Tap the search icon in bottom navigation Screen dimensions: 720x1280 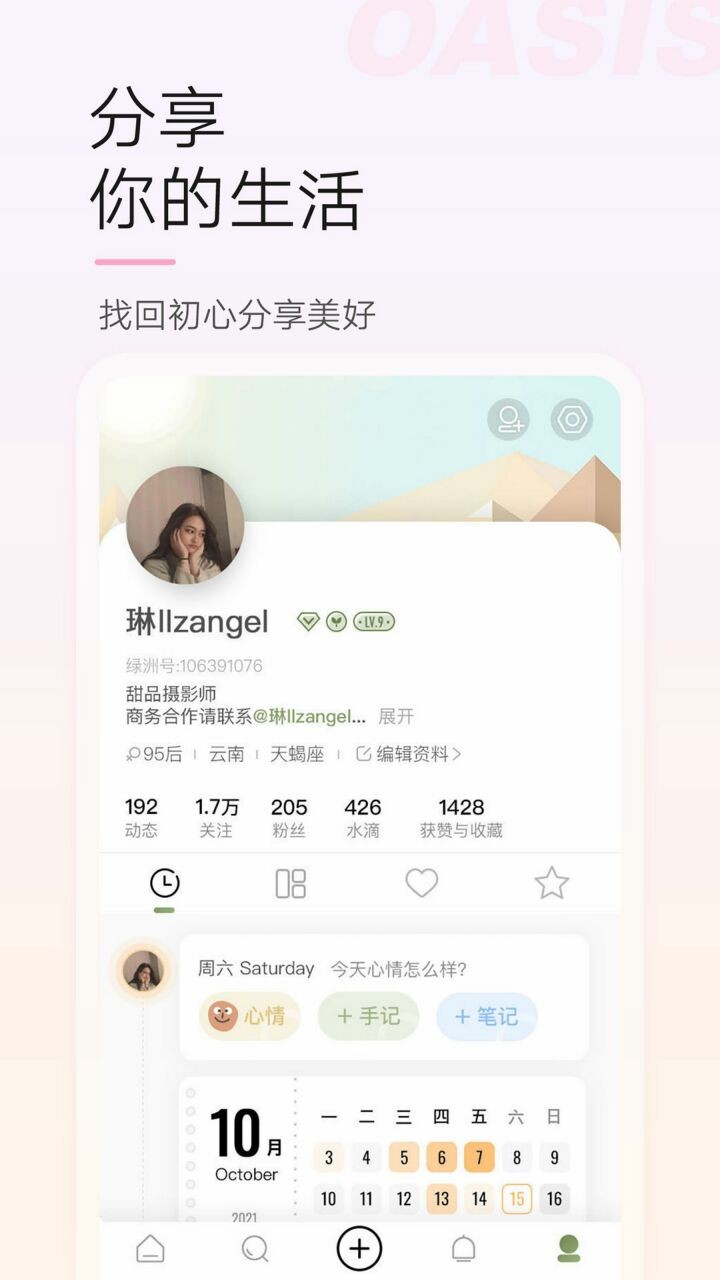(x=255, y=1247)
